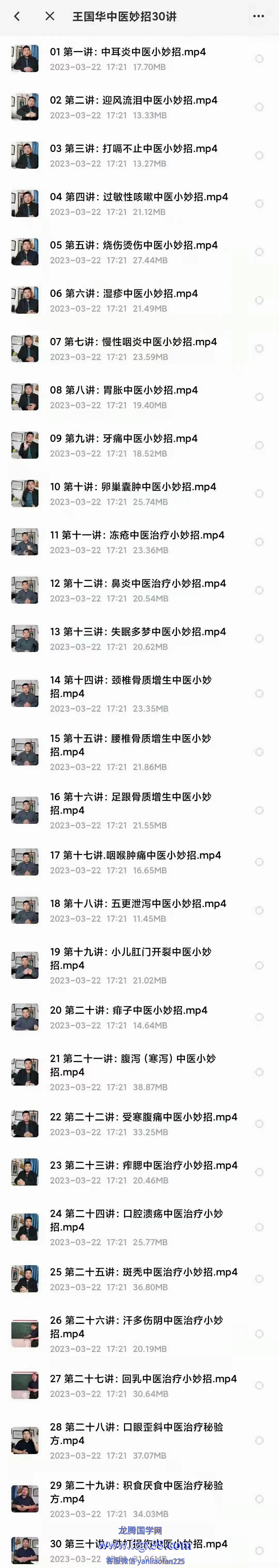Mark the checkbox for 20 第二十讲 痱子
The width and height of the screenshot is (279, 1568).
[259, 1017]
